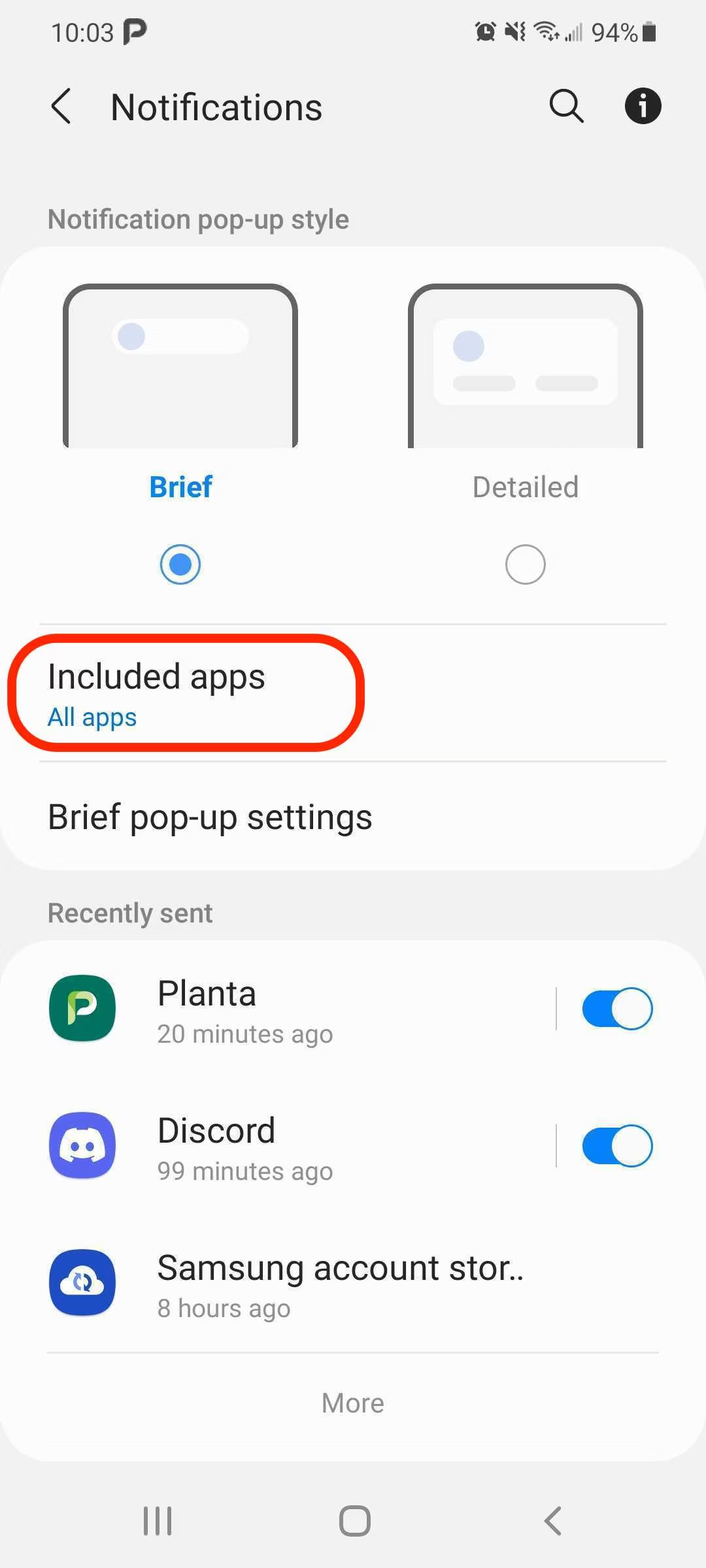Disable Discord notifications toggle
Image resolution: width=706 pixels, height=1568 pixels.
click(x=616, y=1146)
